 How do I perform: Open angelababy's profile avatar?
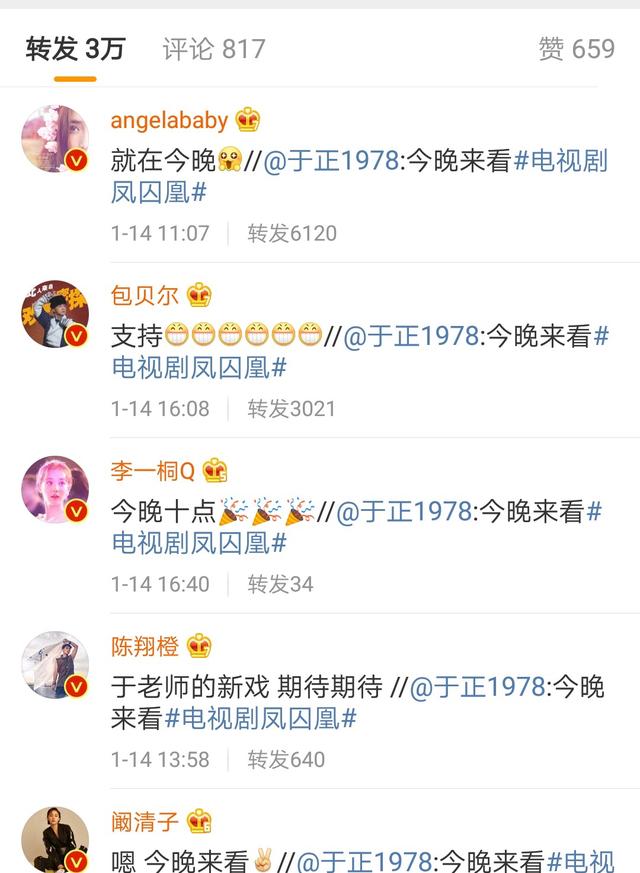point(55,138)
